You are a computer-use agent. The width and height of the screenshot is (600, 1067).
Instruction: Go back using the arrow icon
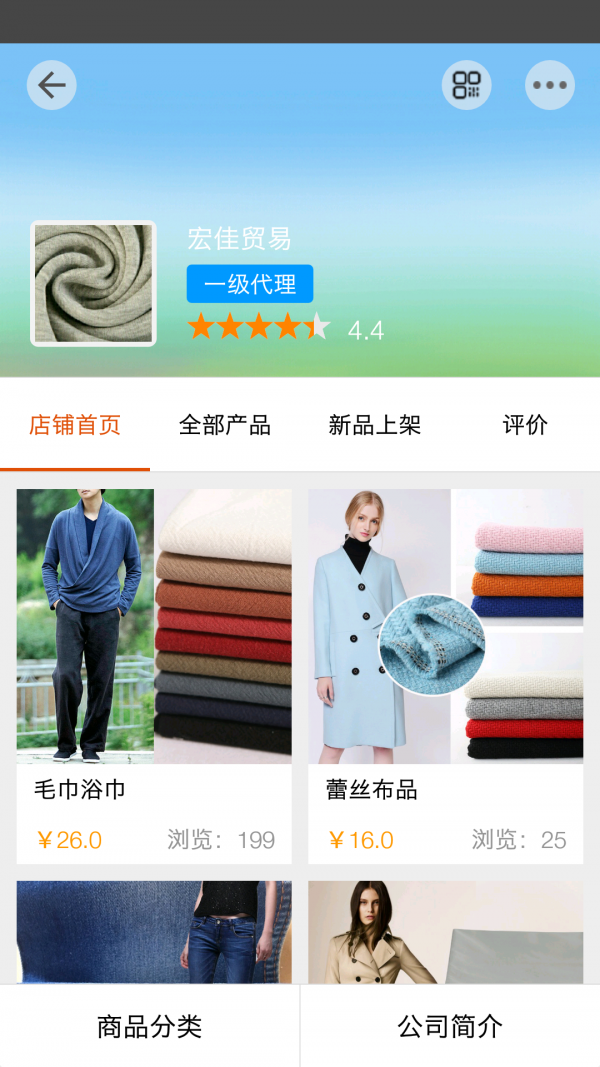tap(51, 85)
